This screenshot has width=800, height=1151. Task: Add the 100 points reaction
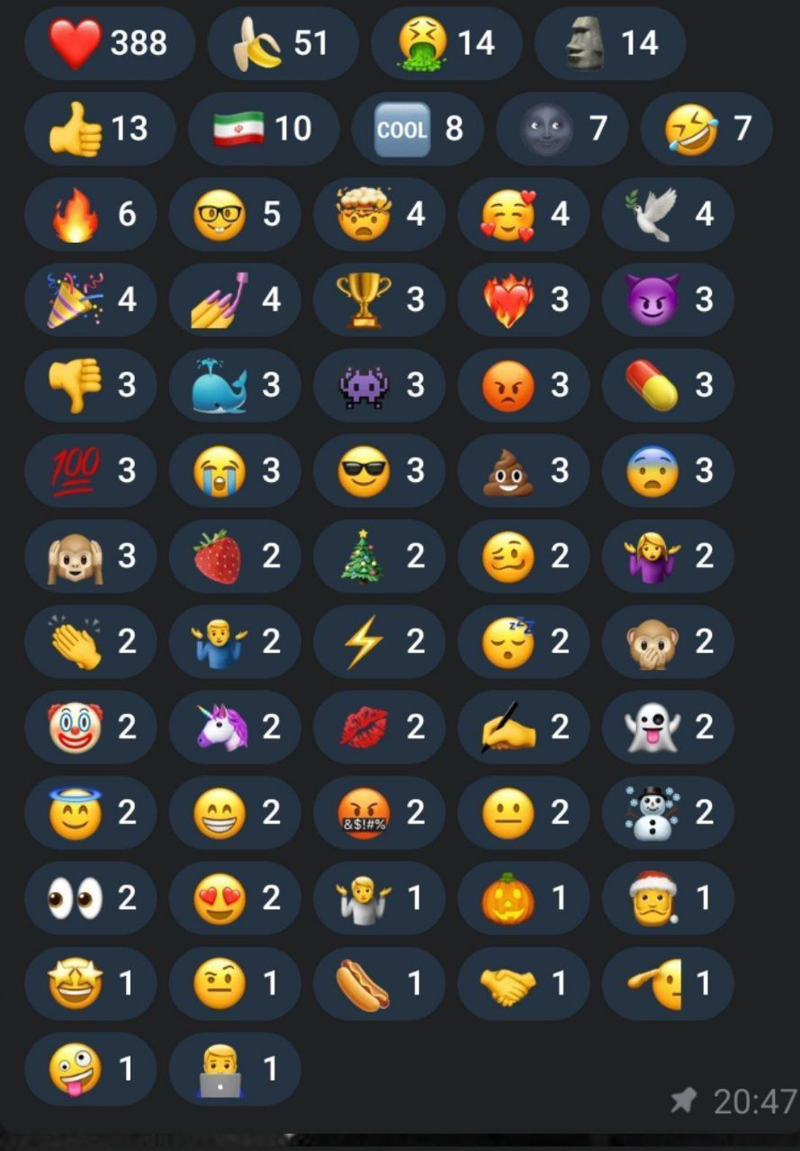click(x=90, y=470)
